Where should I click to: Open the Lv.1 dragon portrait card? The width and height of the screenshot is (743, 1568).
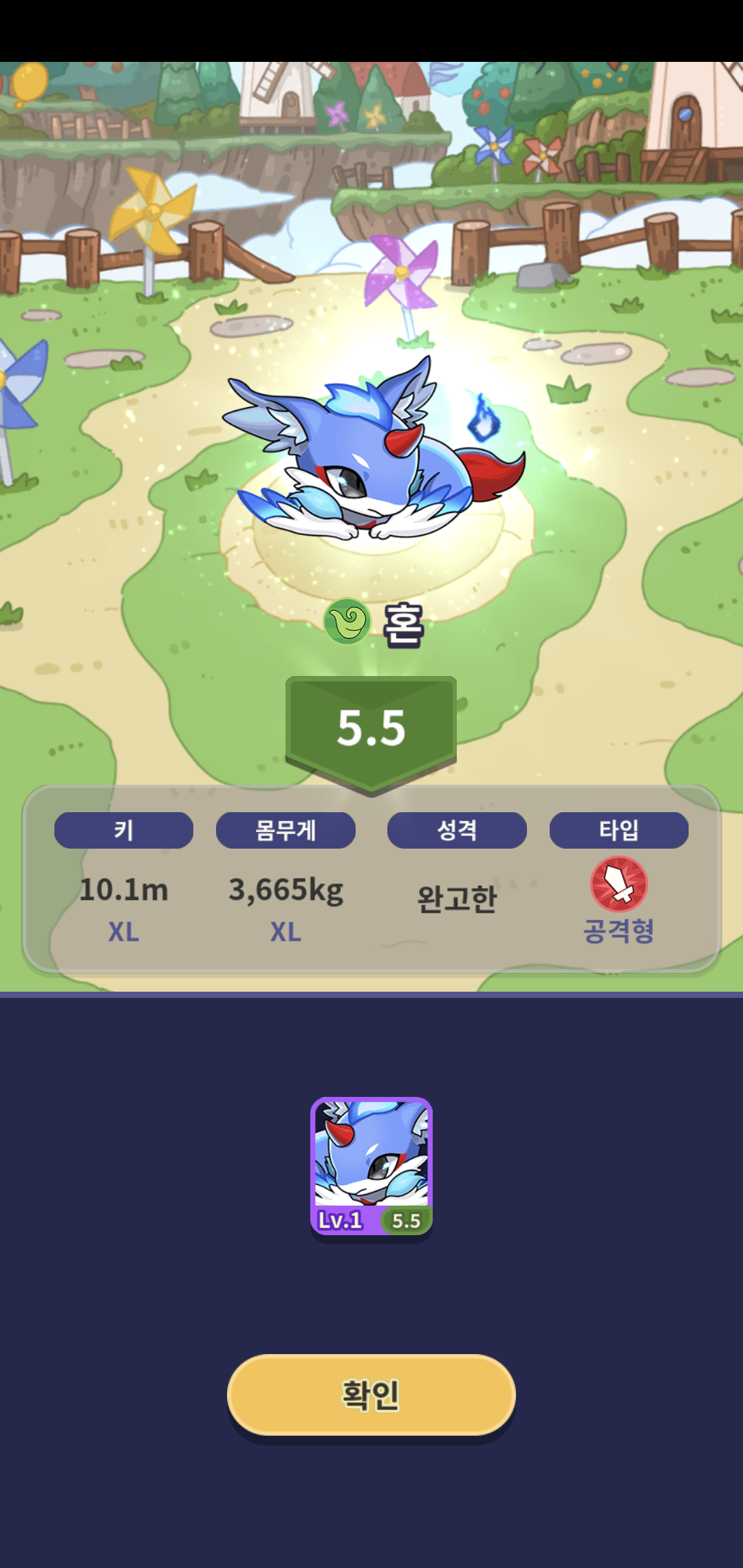tap(371, 1166)
